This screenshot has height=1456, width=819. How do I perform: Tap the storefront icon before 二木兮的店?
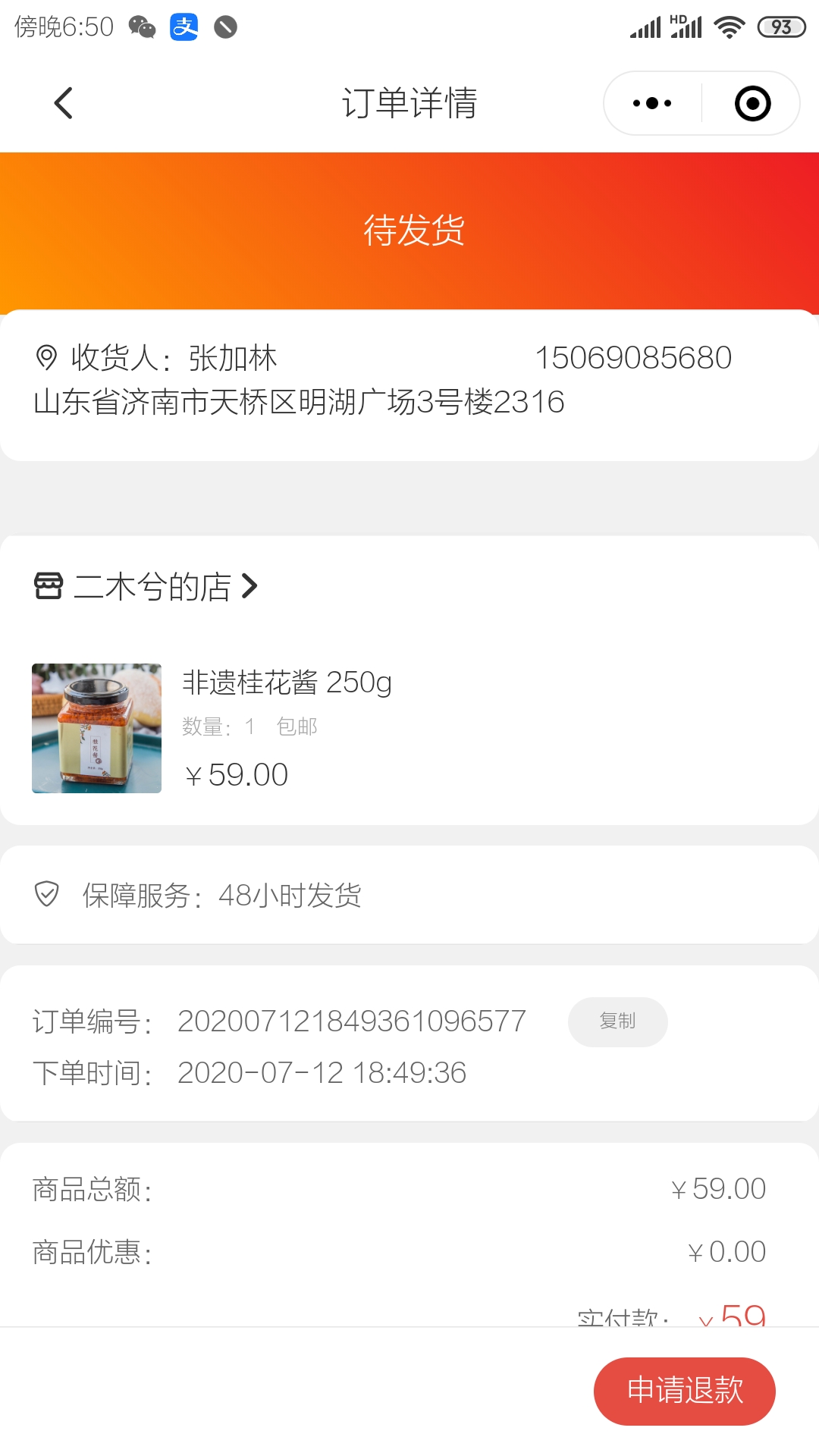(x=48, y=587)
